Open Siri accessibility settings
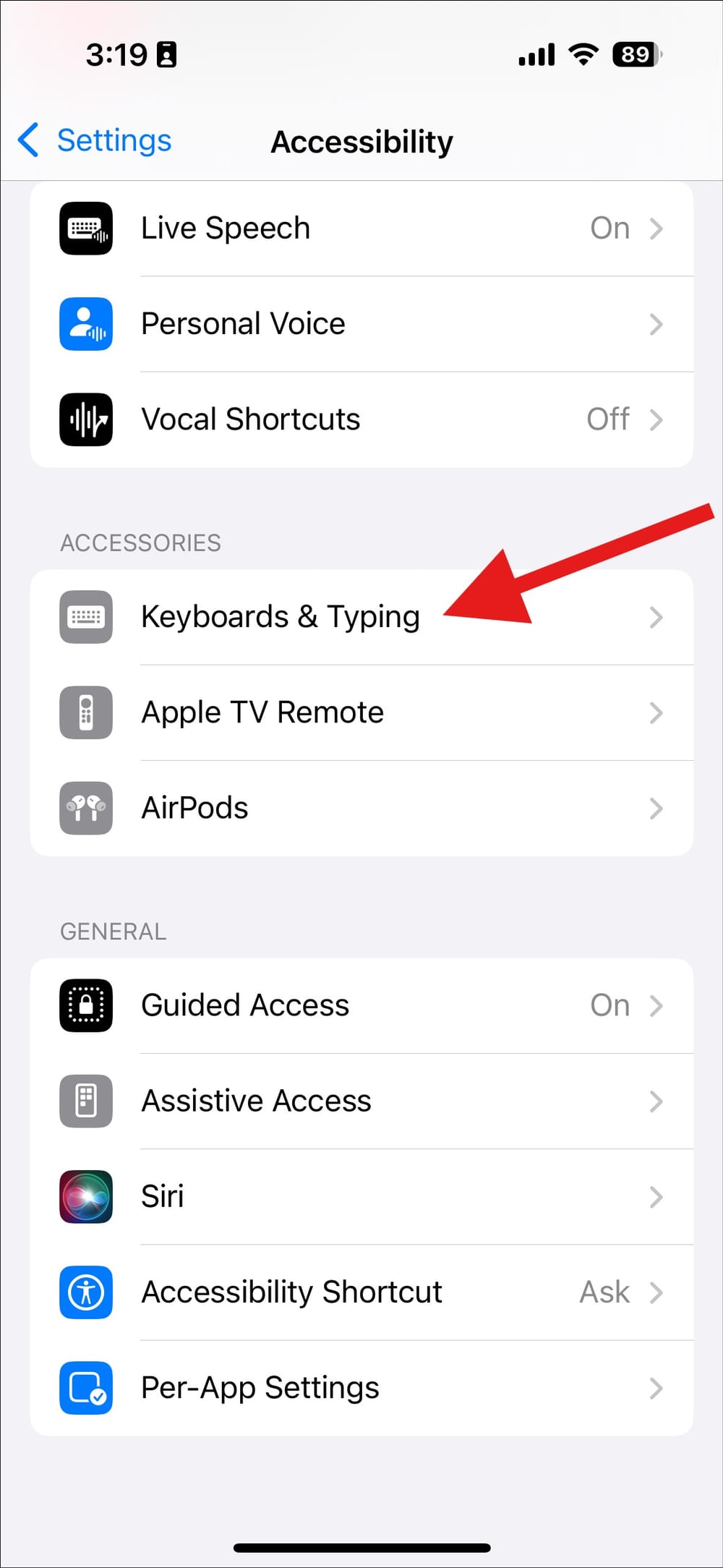723x1568 pixels. coord(361,1196)
